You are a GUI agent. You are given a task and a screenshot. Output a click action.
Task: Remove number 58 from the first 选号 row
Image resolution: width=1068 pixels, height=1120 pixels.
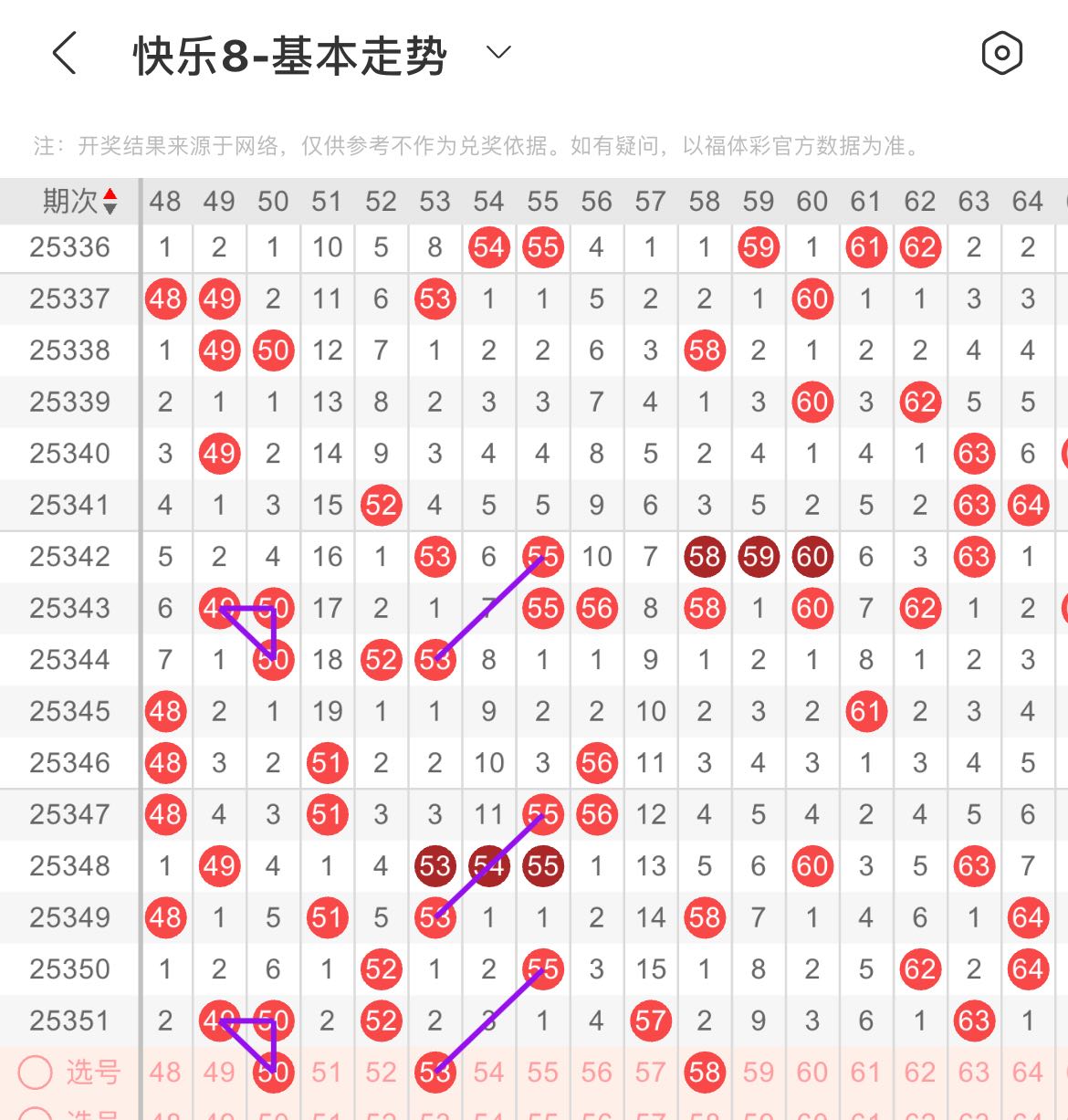coord(705,1073)
